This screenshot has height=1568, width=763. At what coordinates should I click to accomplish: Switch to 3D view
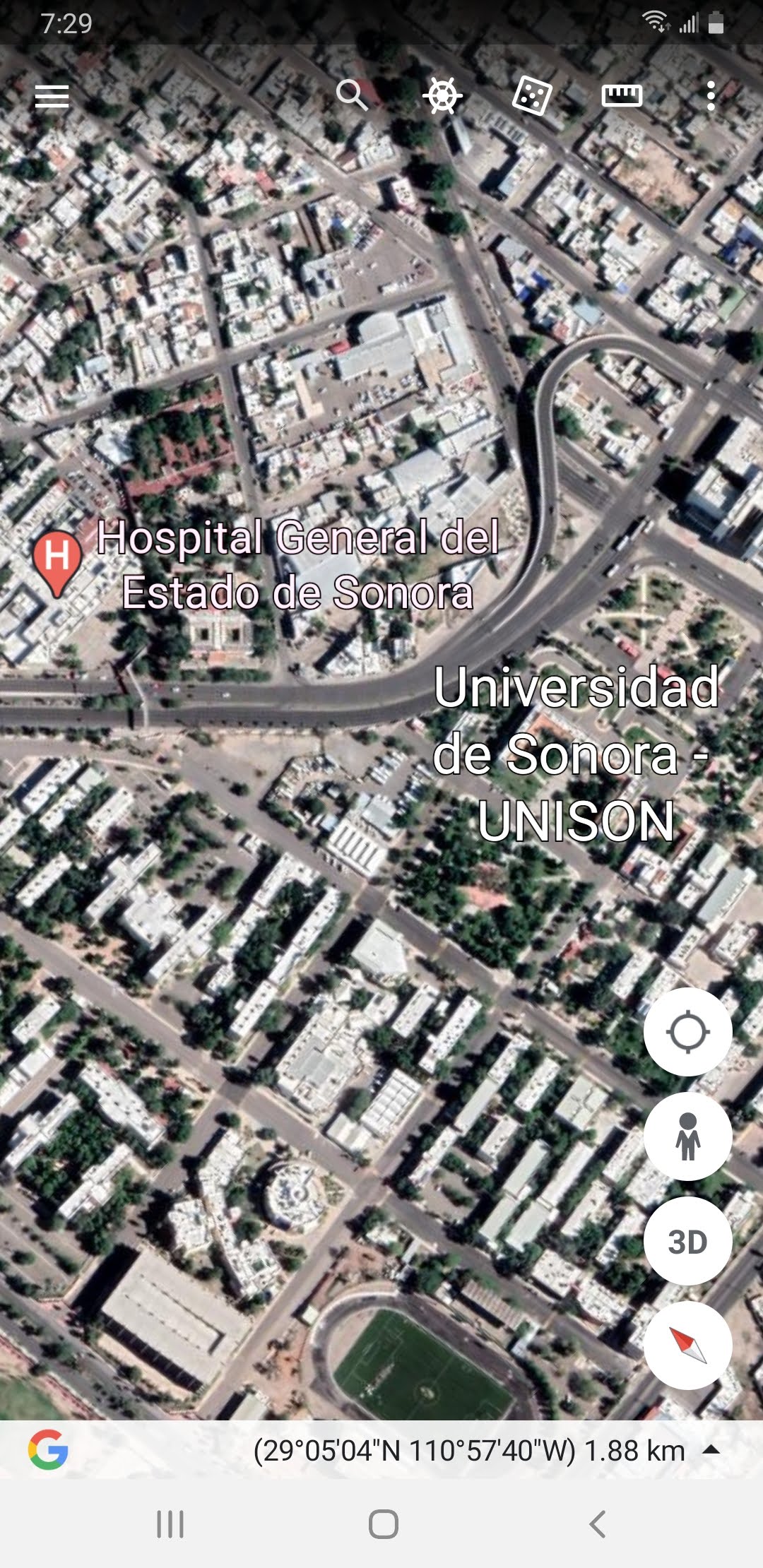tap(687, 1241)
